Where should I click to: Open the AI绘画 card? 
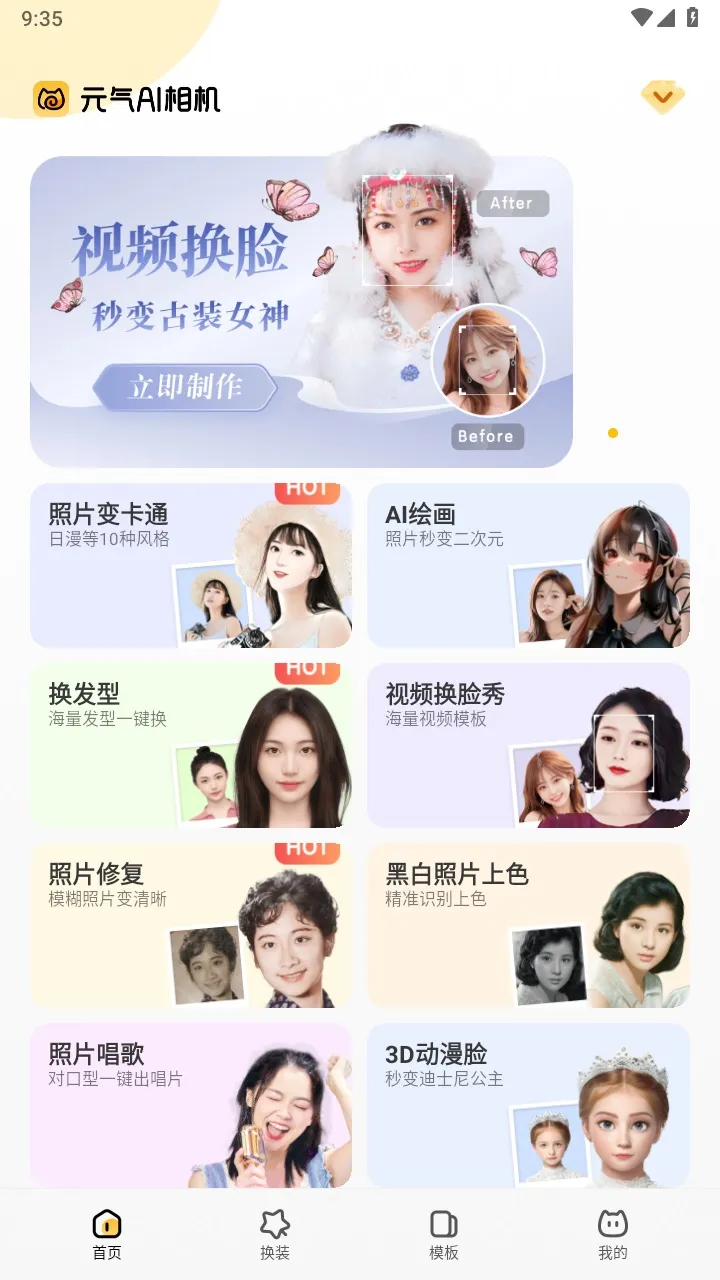(x=528, y=565)
